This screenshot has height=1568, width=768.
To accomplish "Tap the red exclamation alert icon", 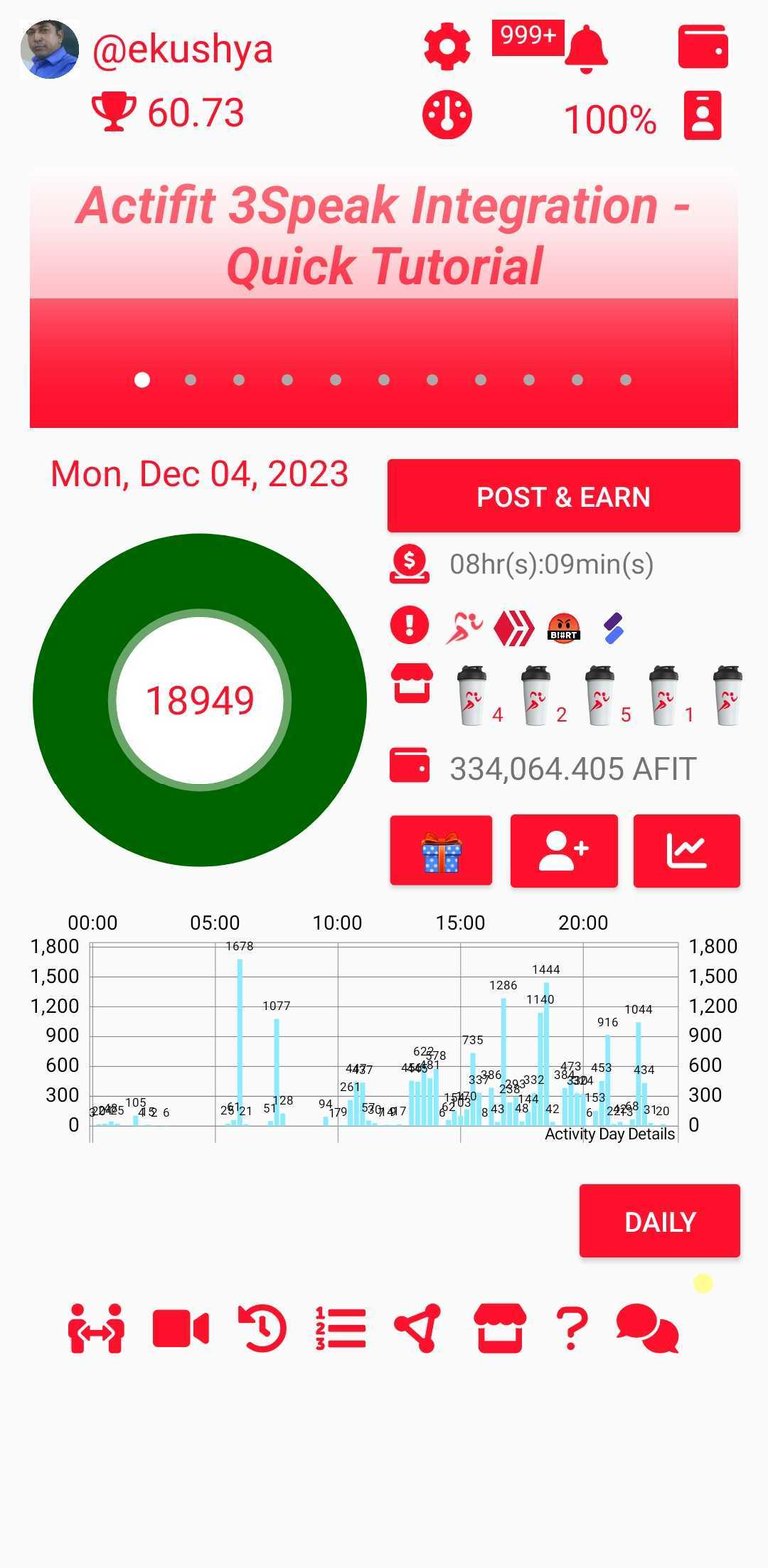I will [409, 626].
